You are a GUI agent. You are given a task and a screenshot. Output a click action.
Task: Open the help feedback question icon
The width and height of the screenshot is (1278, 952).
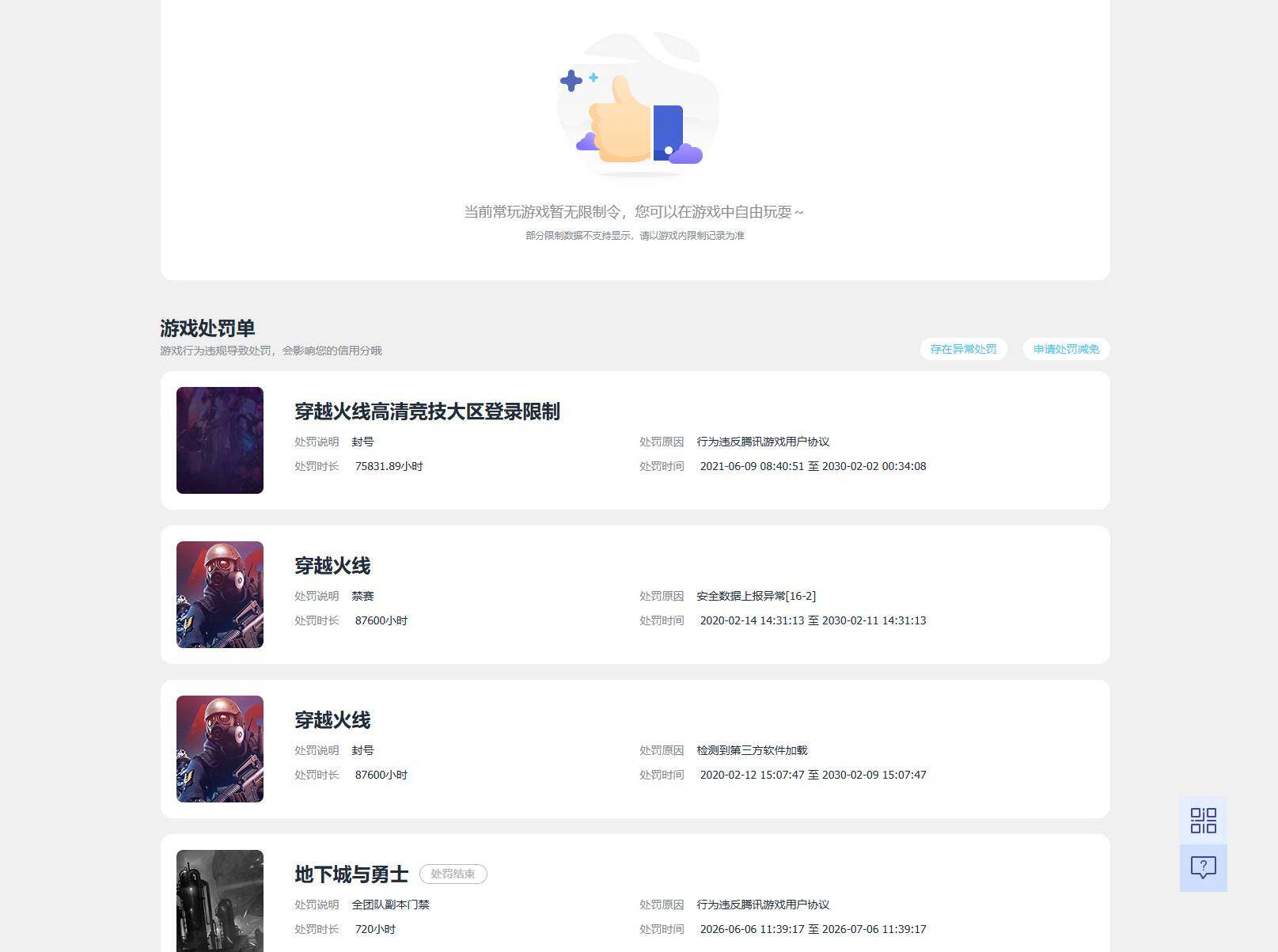(1203, 868)
